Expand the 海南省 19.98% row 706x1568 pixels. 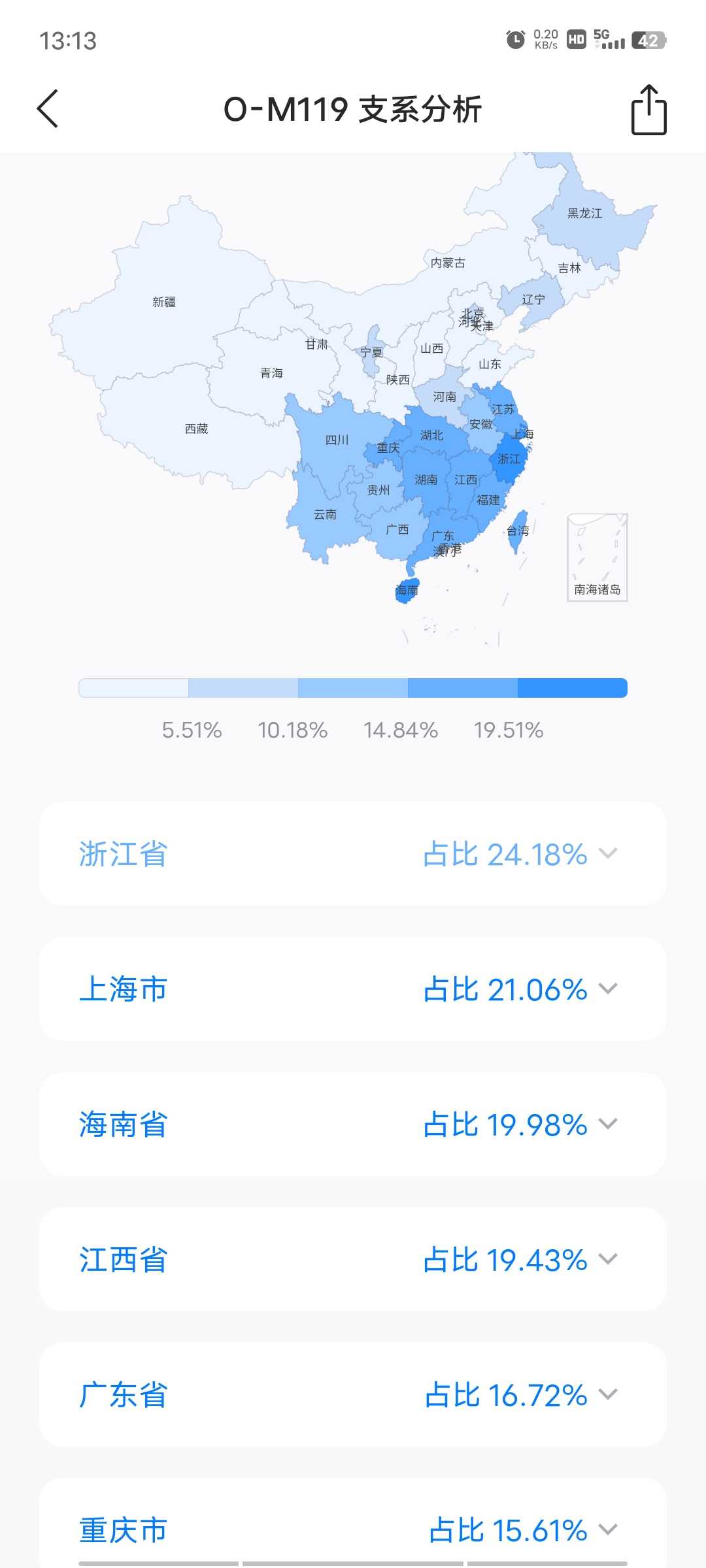point(607,1124)
